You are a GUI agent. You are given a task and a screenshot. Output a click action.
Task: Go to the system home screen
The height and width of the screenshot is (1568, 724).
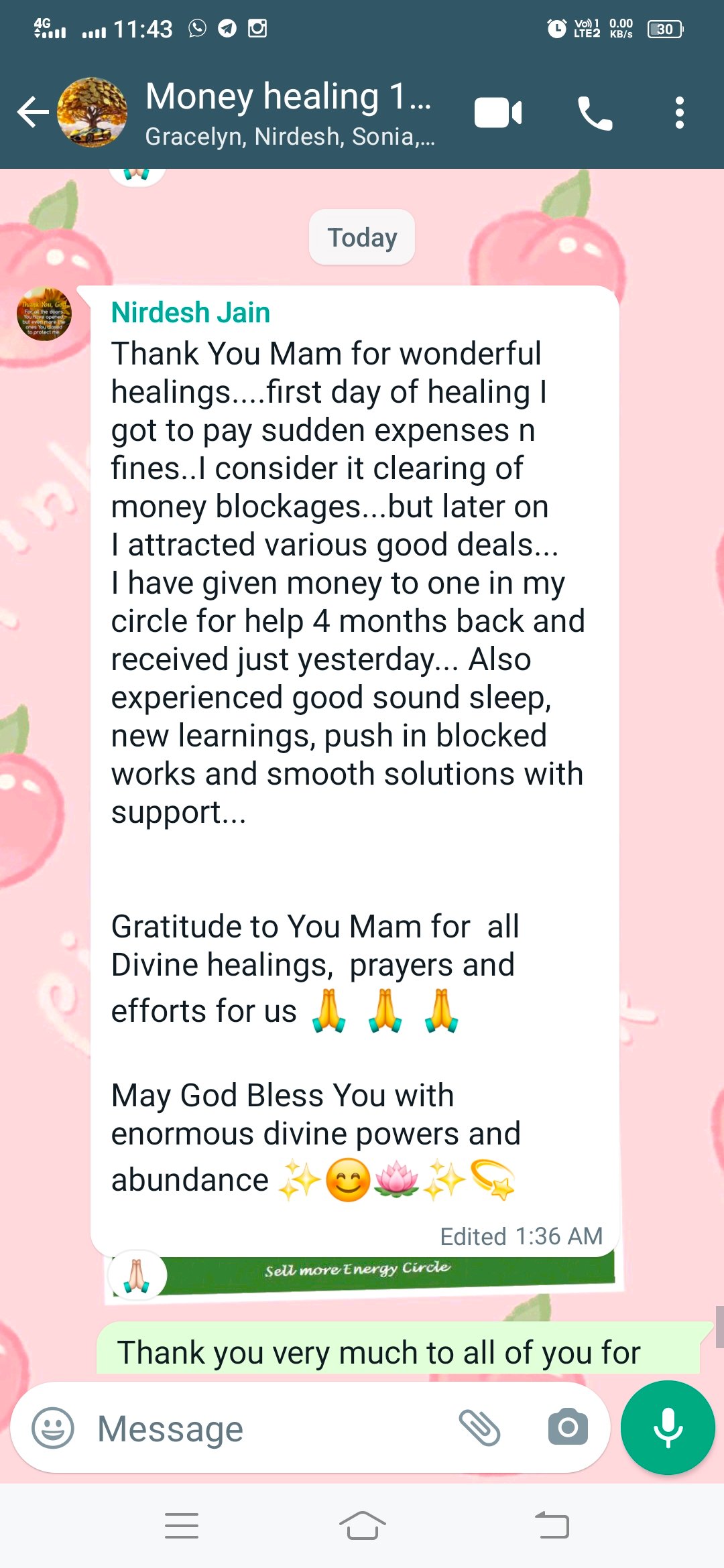[362, 1526]
